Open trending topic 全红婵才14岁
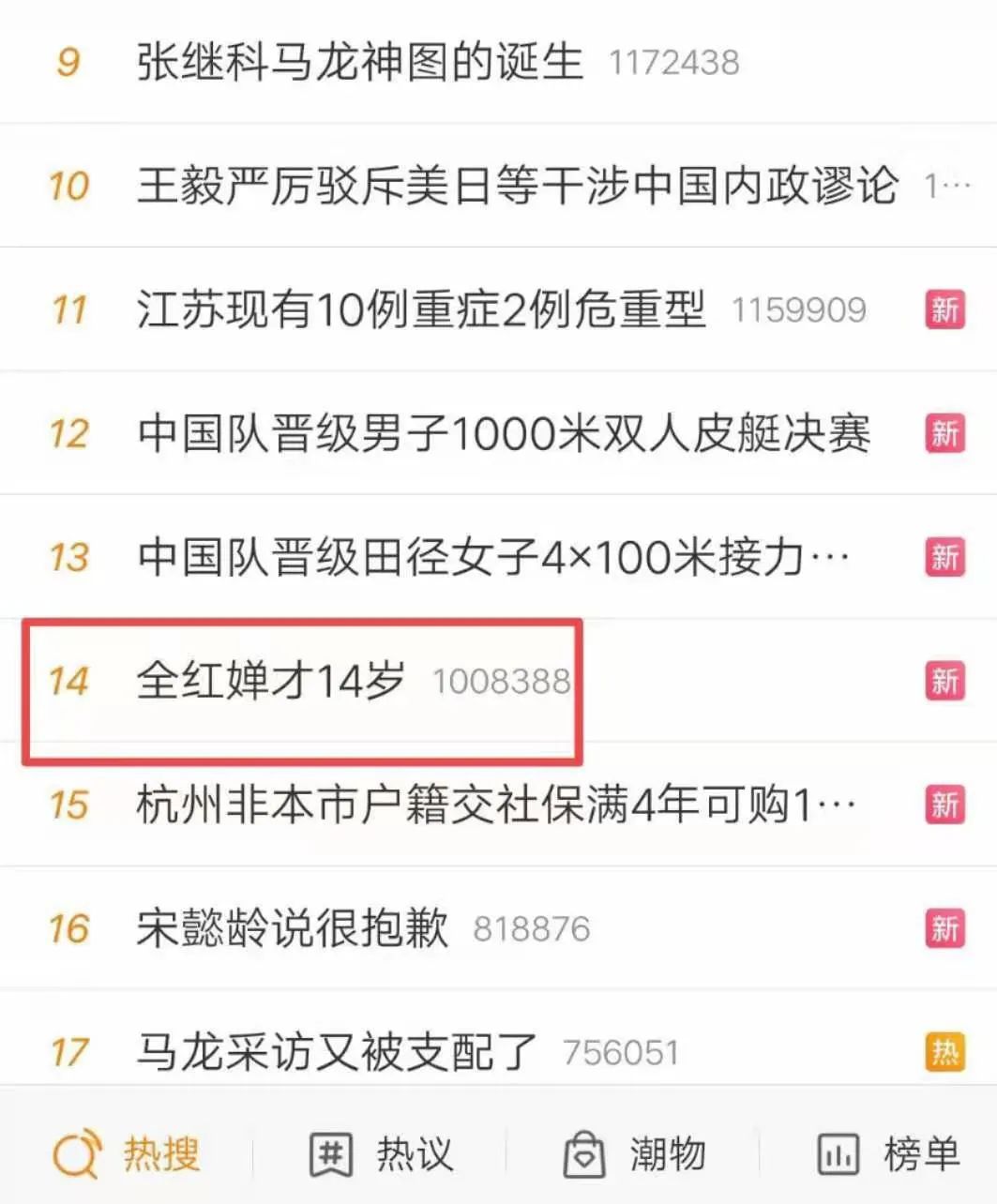This screenshot has height=1204, width=997. coord(271,681)
